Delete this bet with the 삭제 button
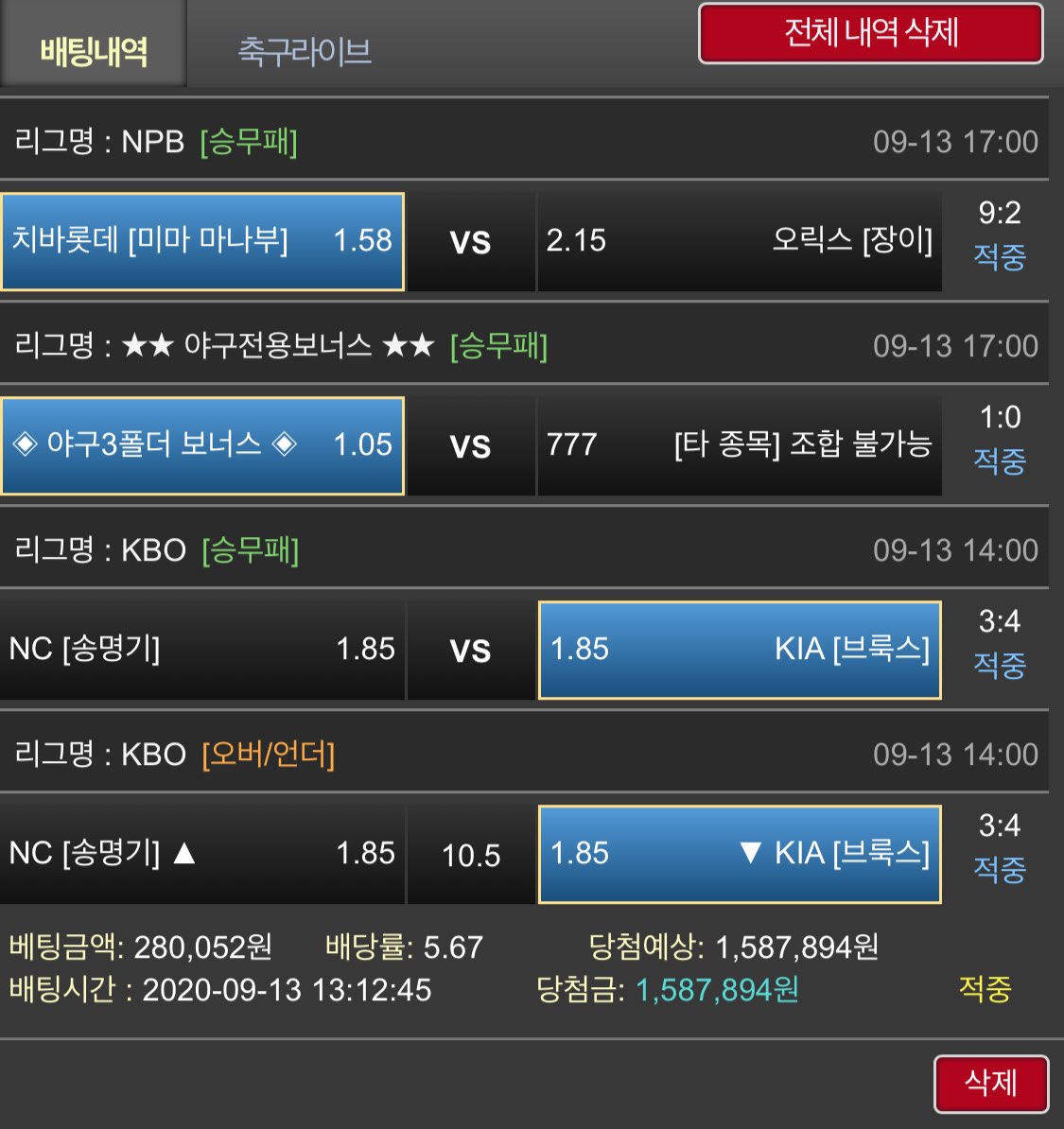Viewport: 1064px width, 1129px height. click(990, 1084)
